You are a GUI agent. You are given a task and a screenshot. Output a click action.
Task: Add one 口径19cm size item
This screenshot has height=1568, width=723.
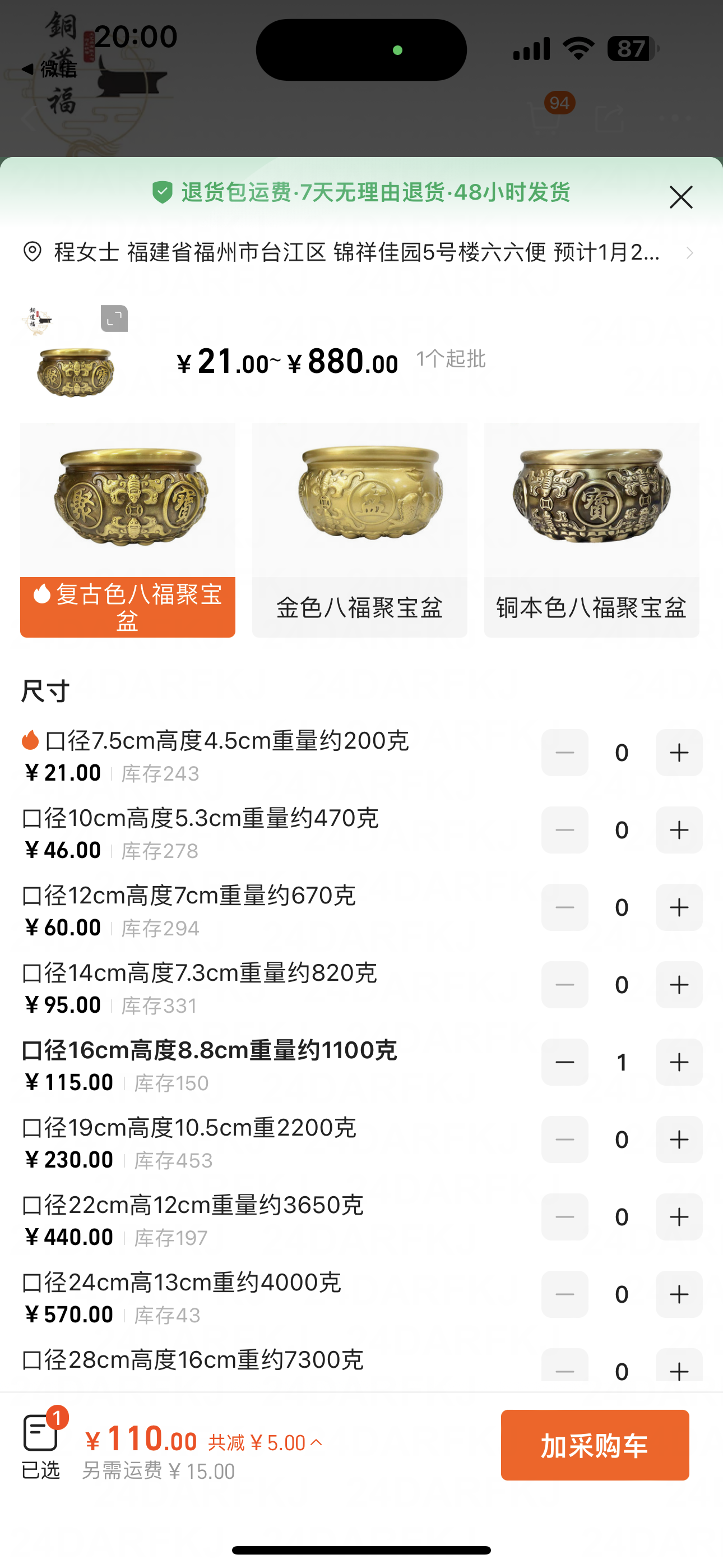(679, 1139)
